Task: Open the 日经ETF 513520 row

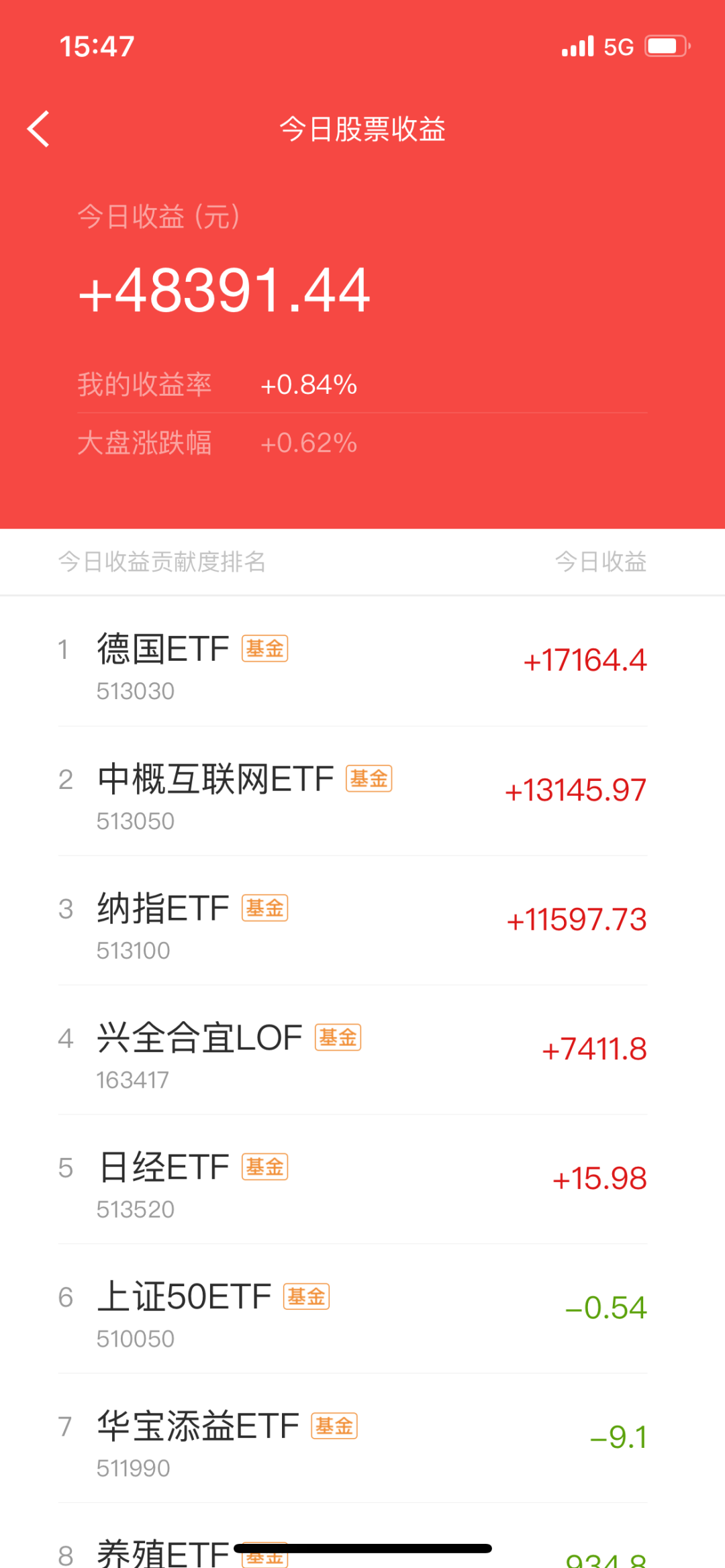Action: [x=362, y=1180]
